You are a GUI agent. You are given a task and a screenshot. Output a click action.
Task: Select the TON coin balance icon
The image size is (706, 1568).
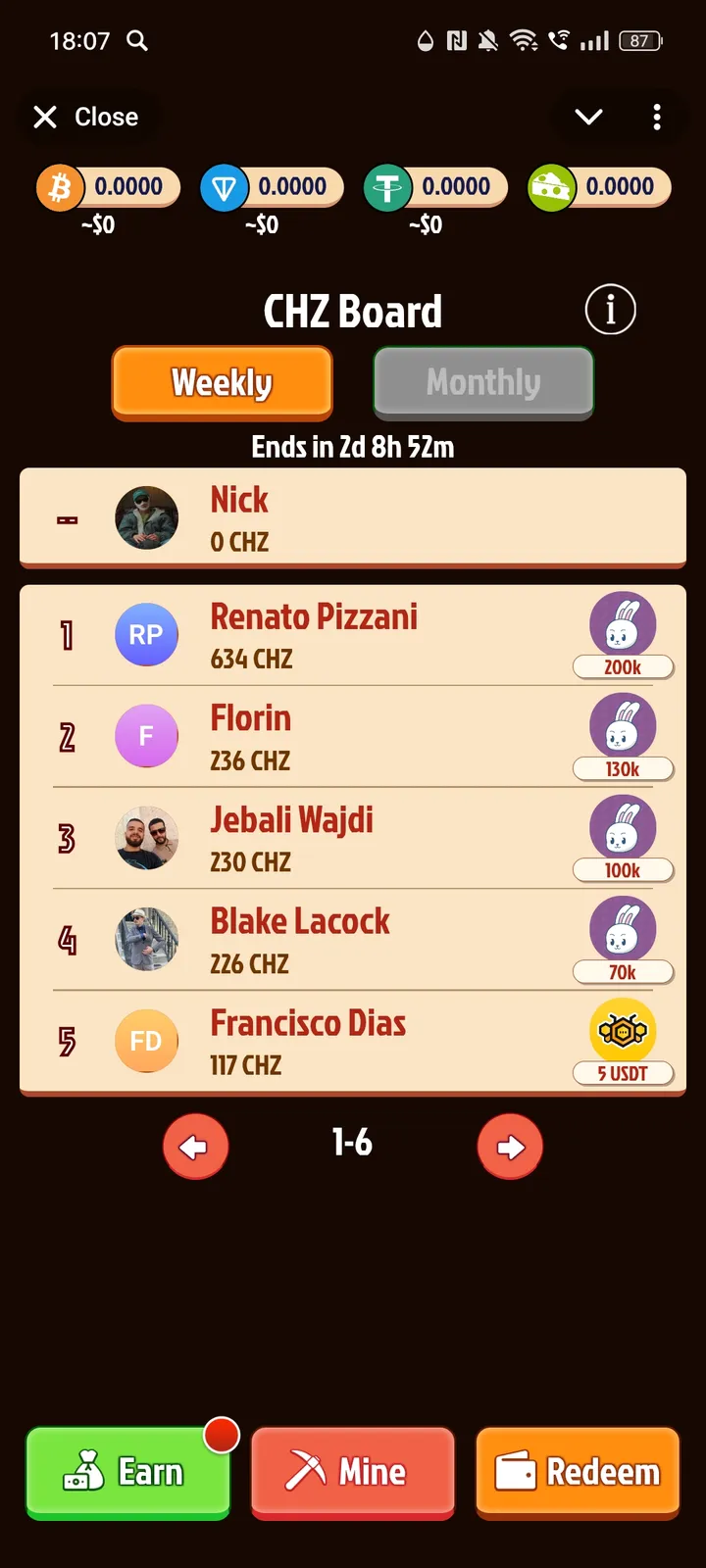pos(224,187)
